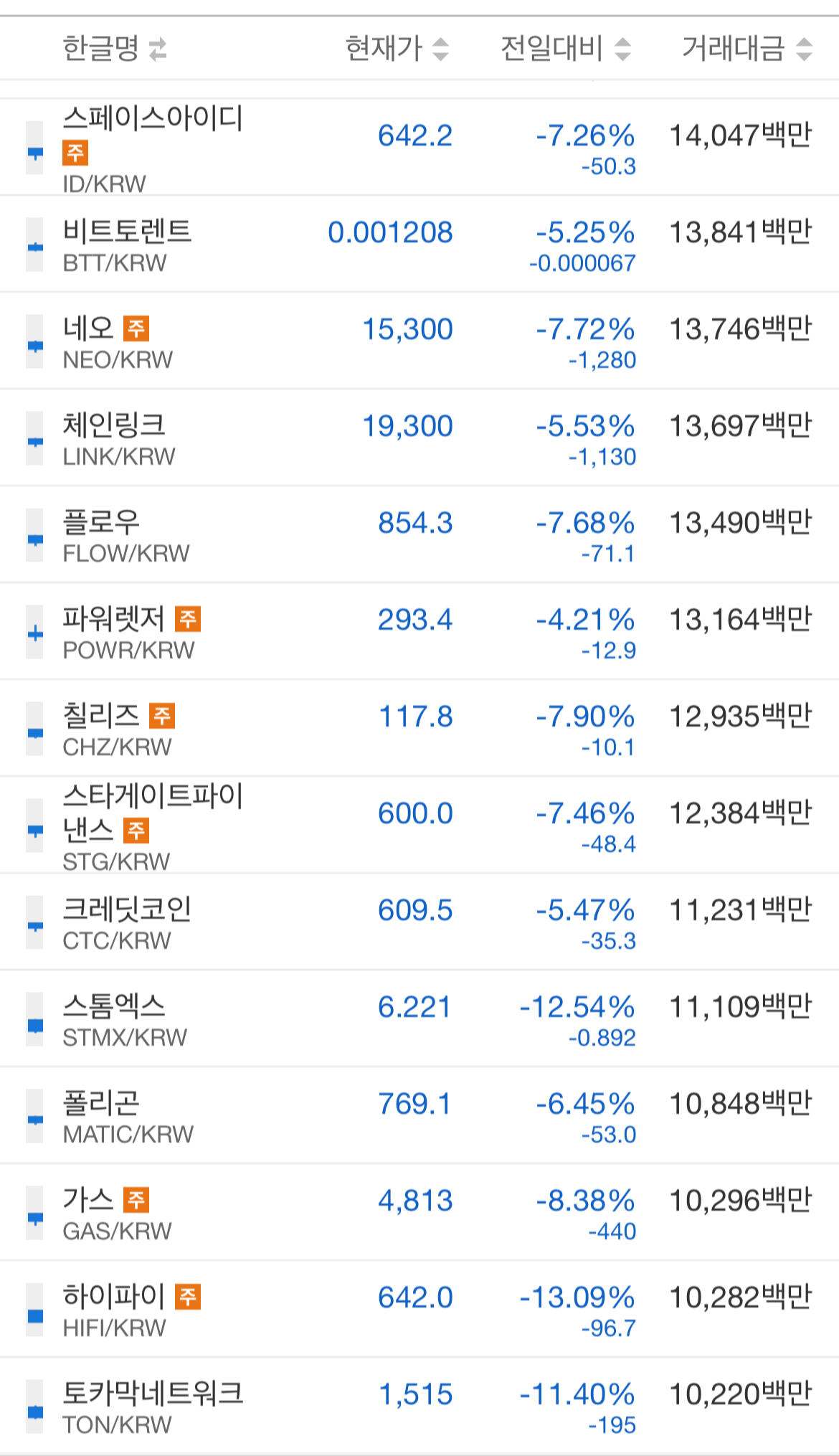Open the 가스 GAS/KRW row
839x1456 pixels.
point(419,1212)
